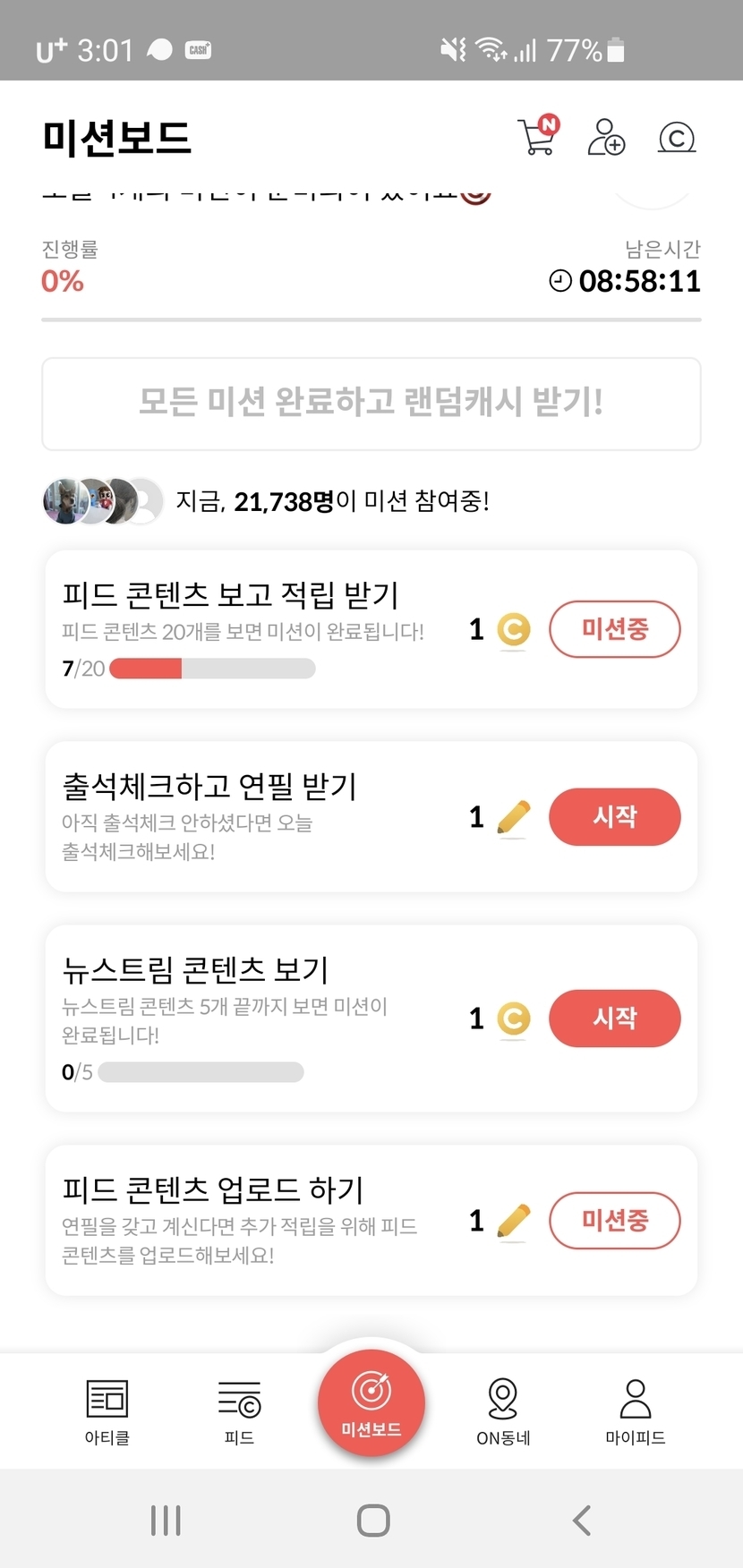The width and height of the screenshot is (743, 1568).
Task: Tap the add friend icon
Action: point(606,137)
